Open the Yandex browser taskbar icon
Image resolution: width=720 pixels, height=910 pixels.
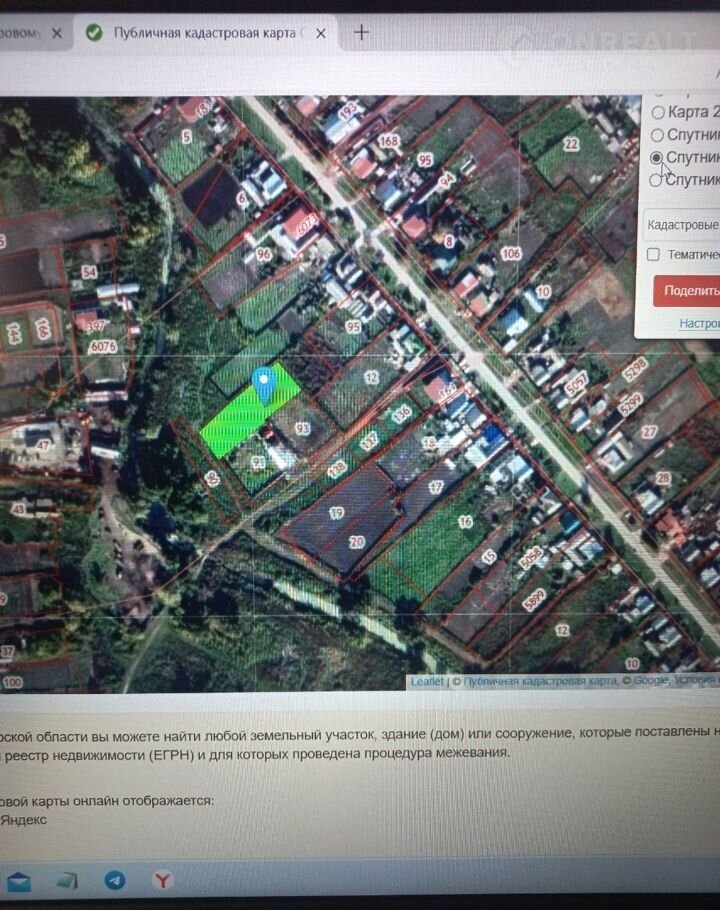pyautogui.click(x=163, y=880)
